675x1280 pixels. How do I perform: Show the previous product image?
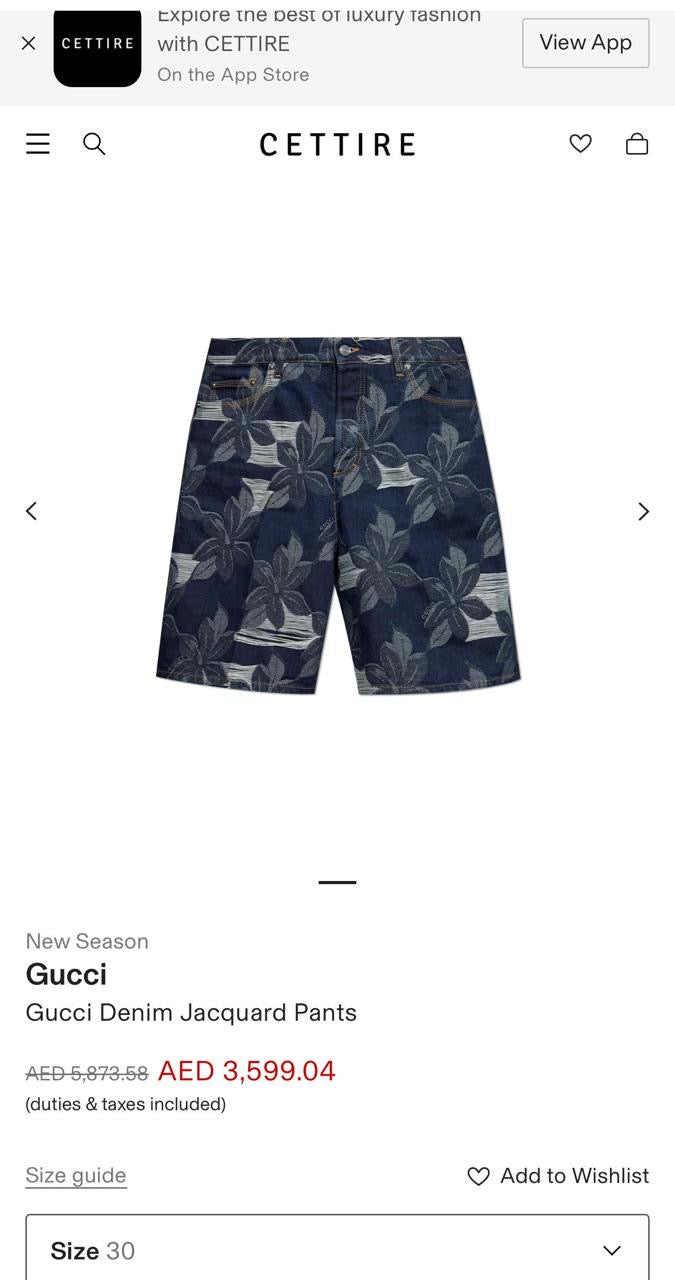pyautogui.click(x=31, y=511)
